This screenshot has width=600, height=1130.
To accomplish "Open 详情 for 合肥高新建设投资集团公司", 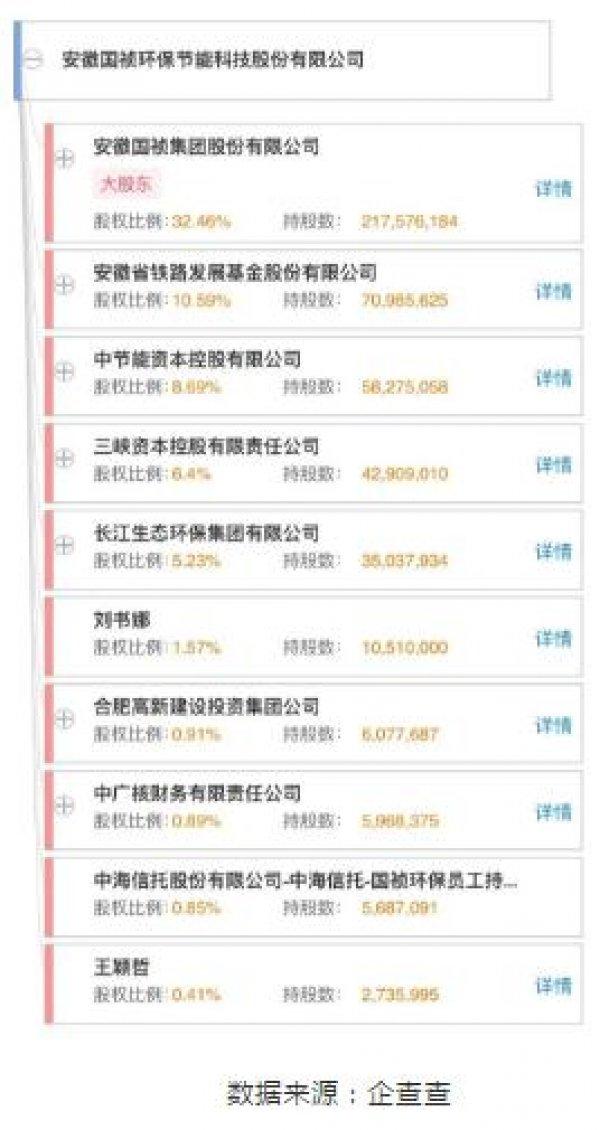I will [553, 725].
